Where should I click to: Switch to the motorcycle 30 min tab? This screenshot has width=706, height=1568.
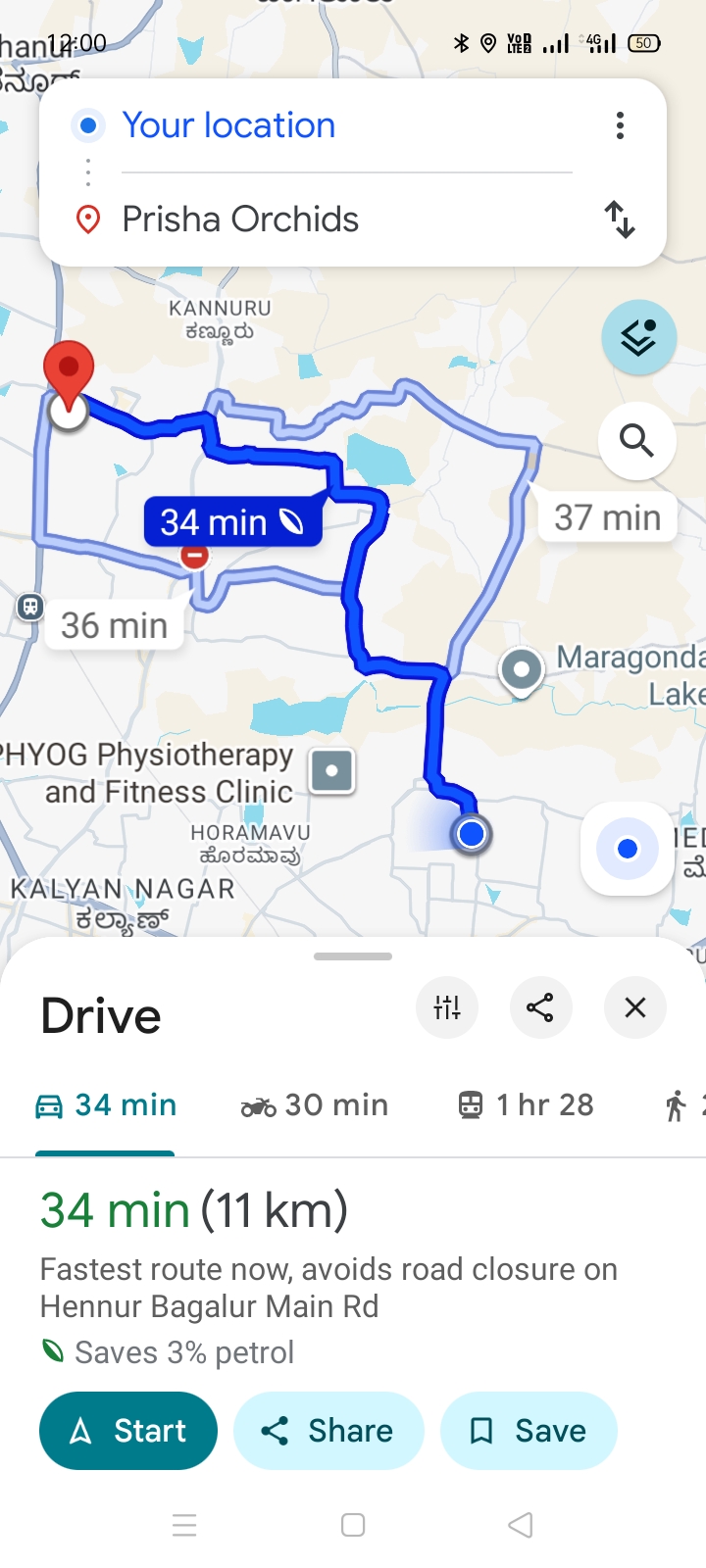315,1105
